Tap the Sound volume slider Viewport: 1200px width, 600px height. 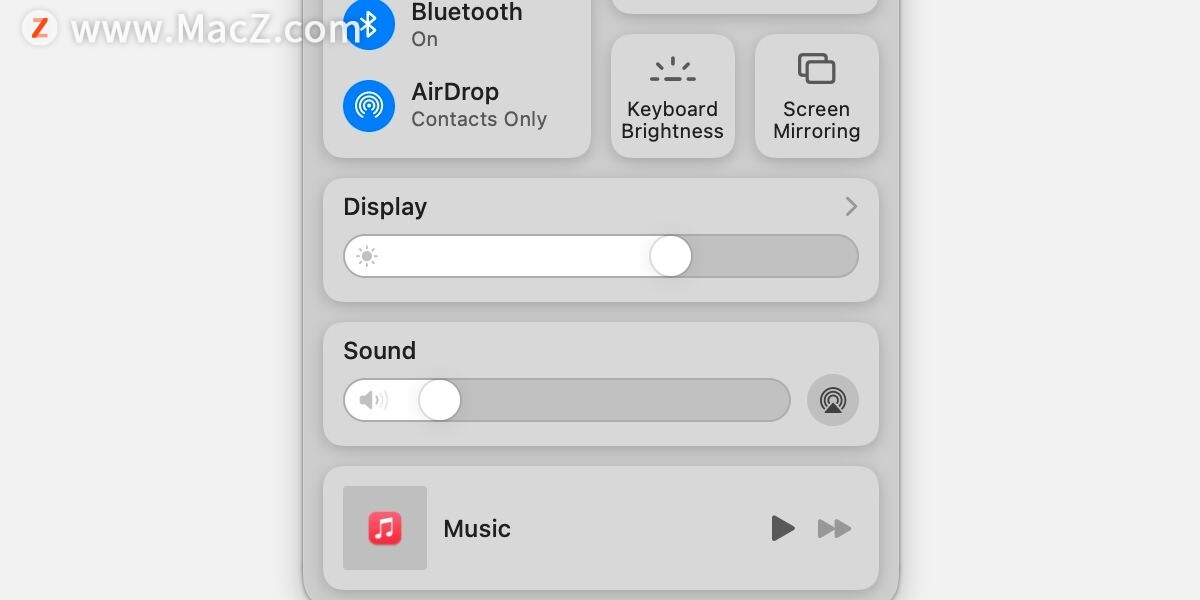(566, 400)
